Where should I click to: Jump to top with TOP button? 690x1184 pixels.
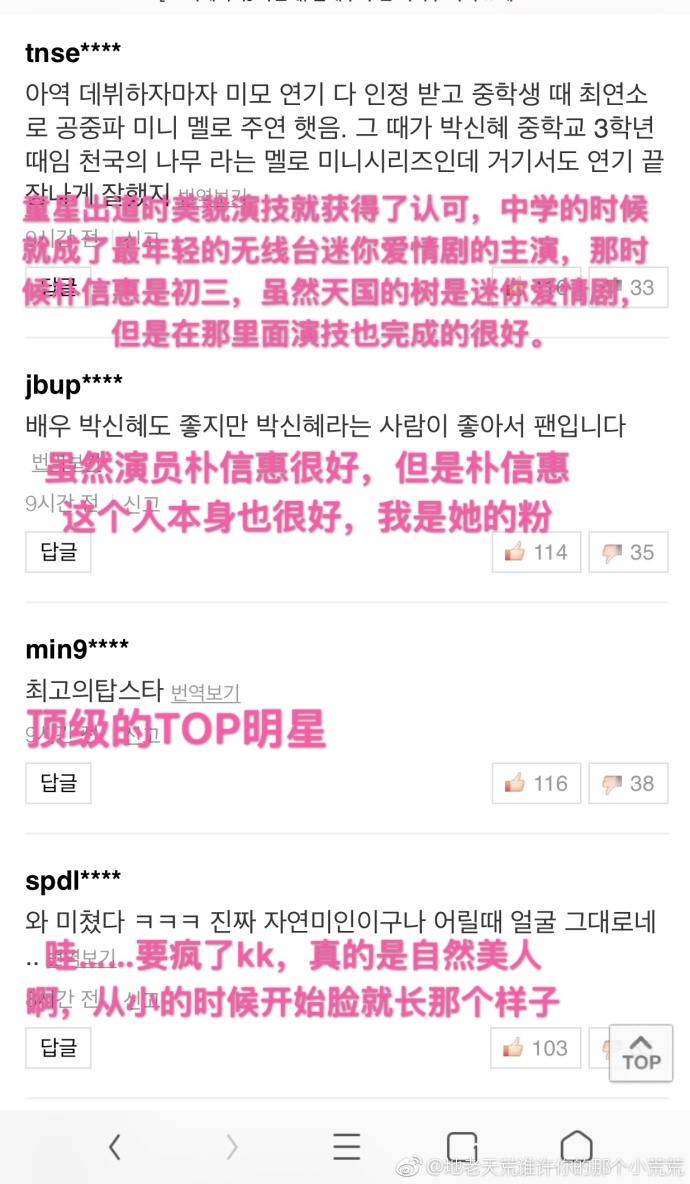coord(641,1051)
